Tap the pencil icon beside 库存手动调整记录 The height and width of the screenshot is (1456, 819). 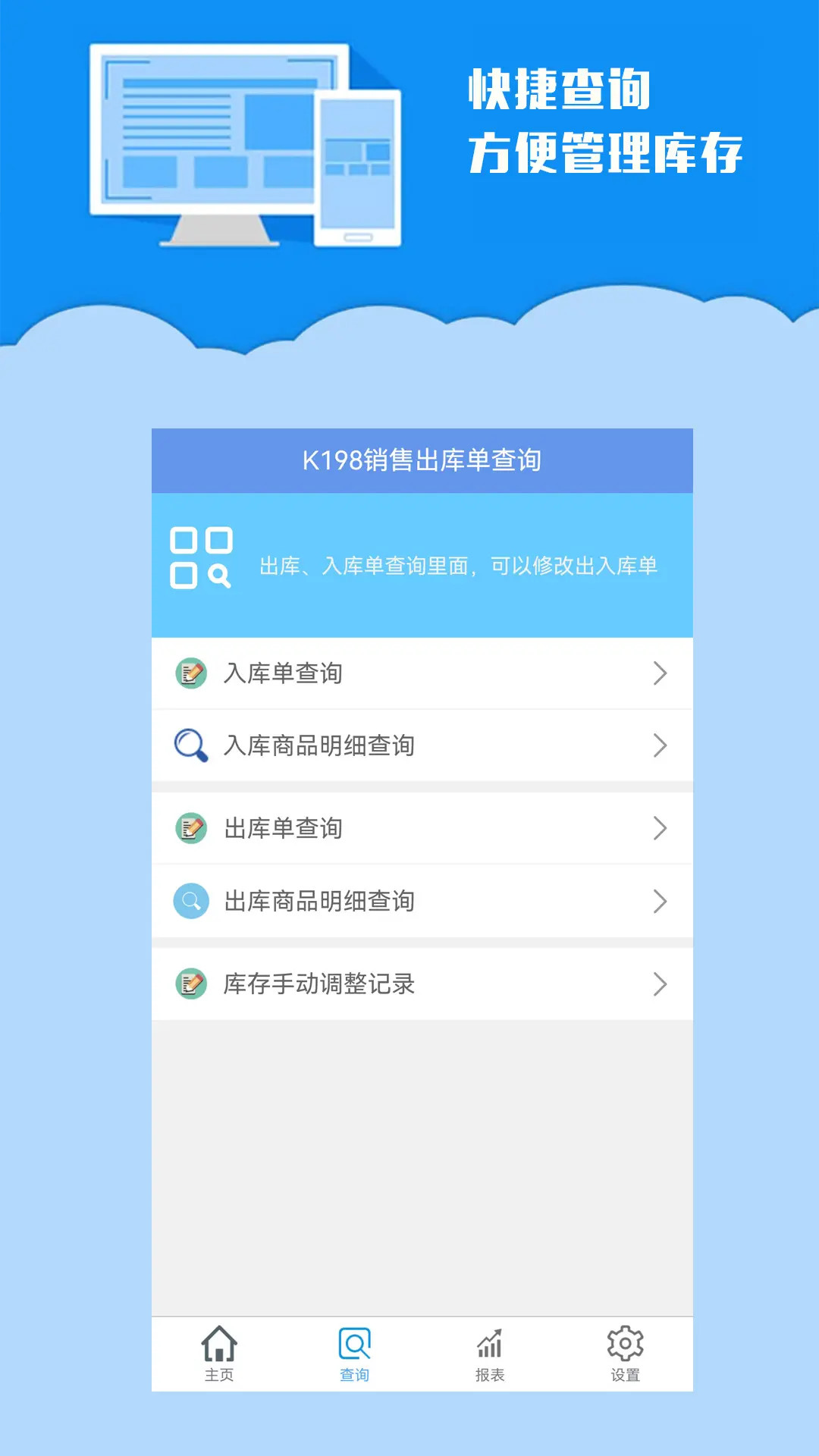(191, 983)
